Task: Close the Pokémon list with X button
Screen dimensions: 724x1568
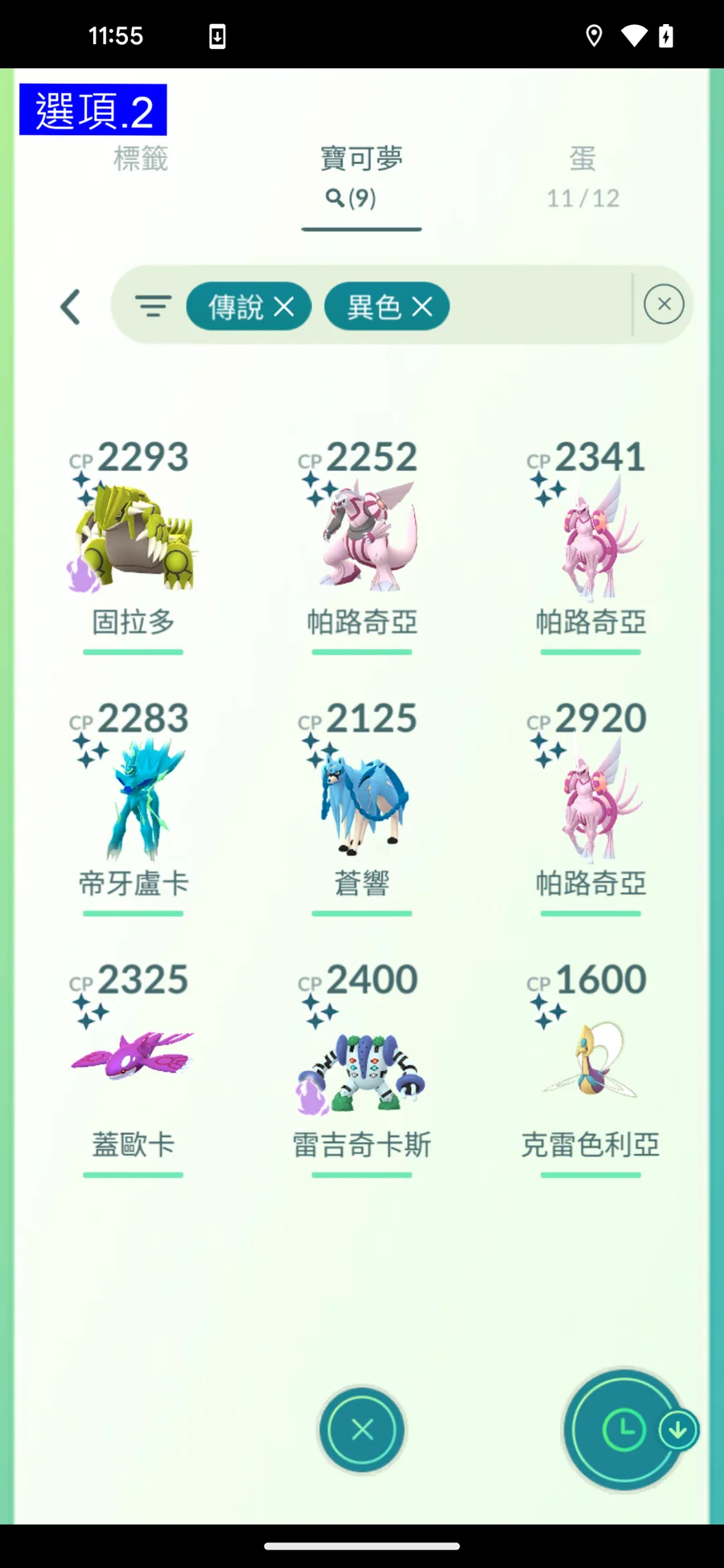Action: pos(362,1430)
